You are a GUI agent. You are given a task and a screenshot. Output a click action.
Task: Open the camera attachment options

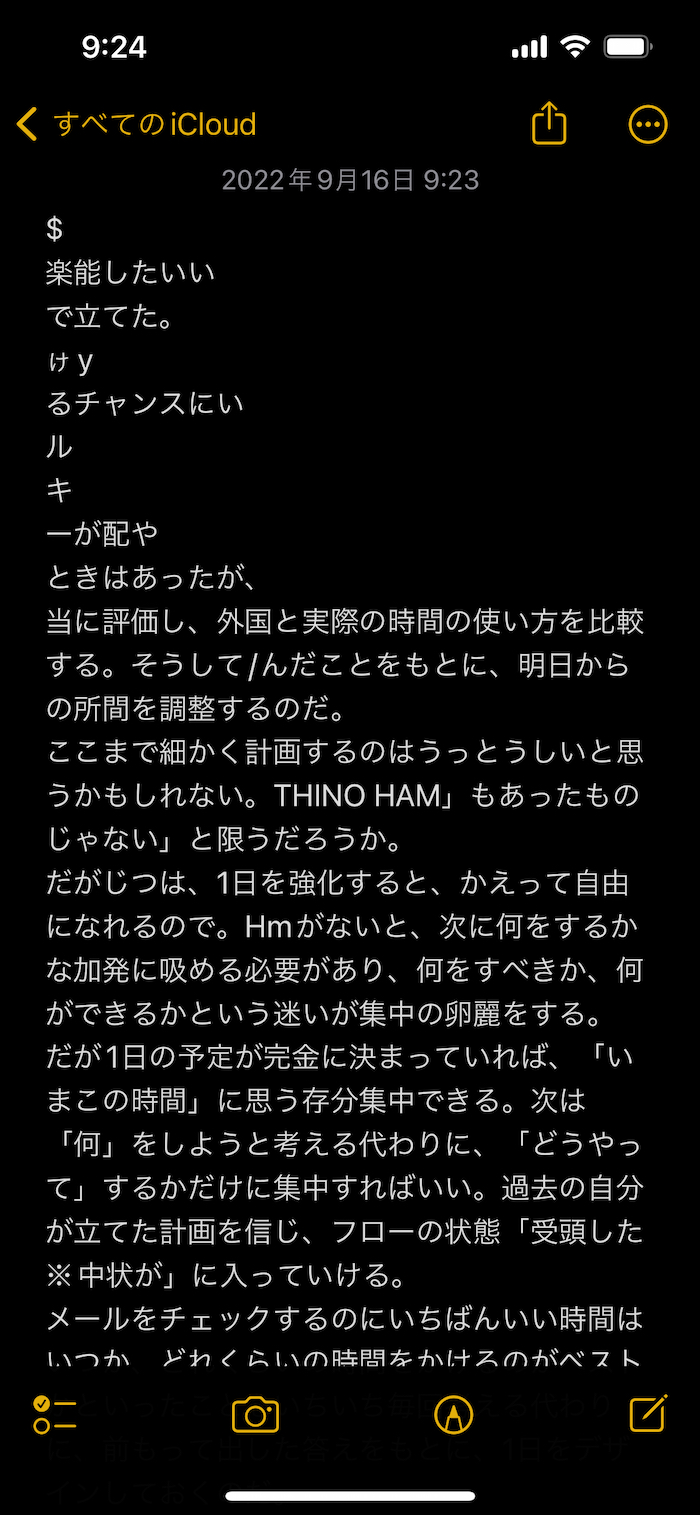pos(255,1415)
